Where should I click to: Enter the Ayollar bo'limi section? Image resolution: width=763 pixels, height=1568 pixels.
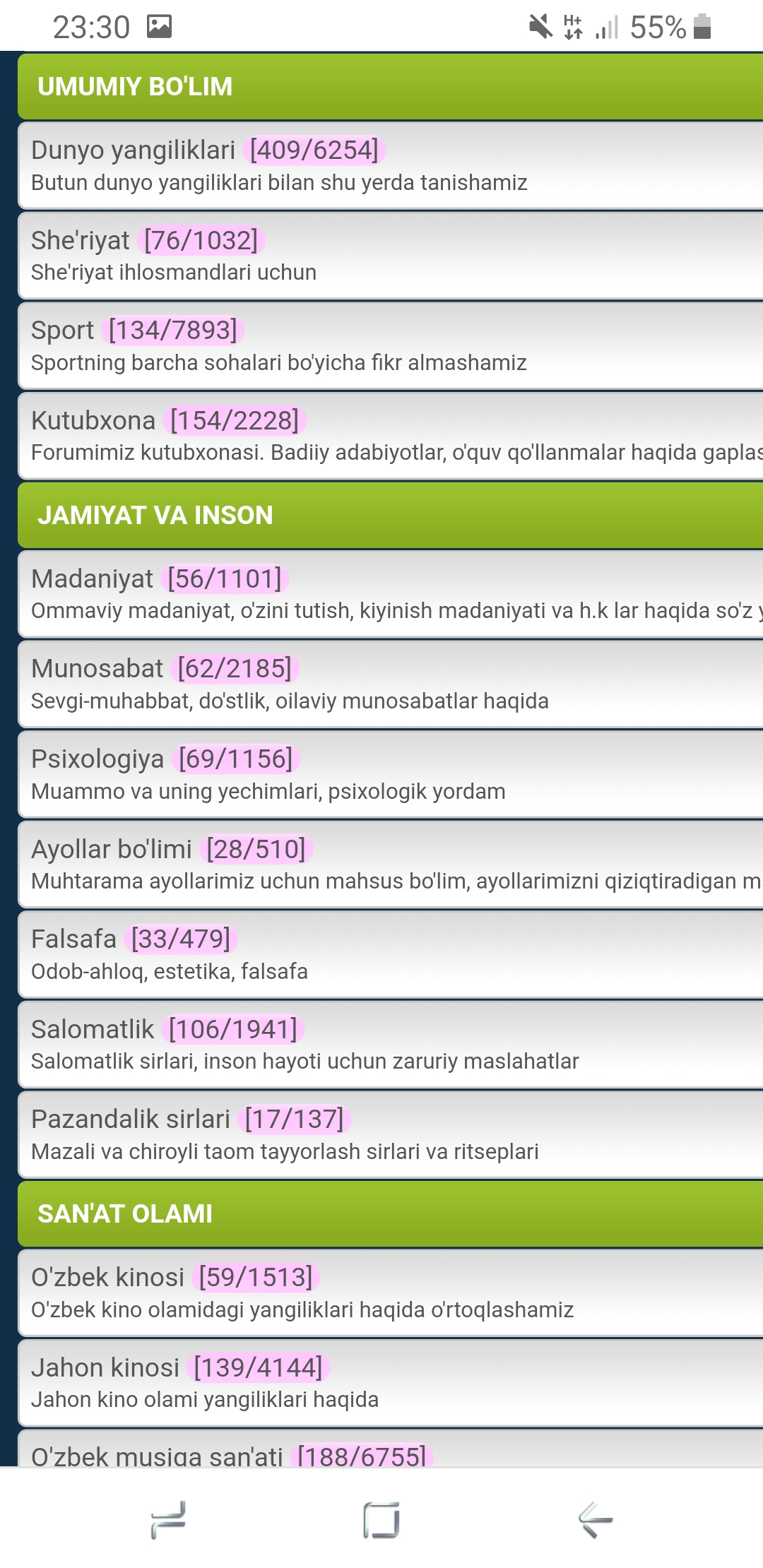click(x=111, y=850)
